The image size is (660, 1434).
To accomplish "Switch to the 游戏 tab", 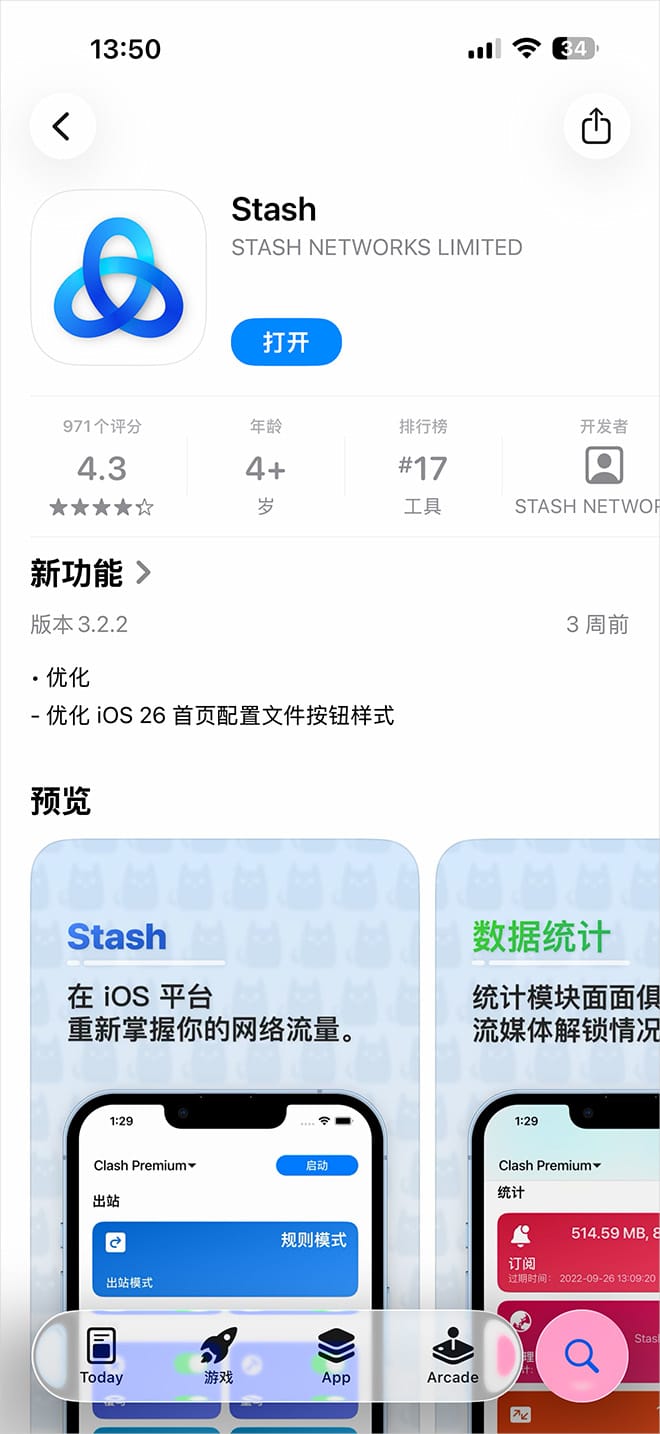I will [x=218, y=1356].
